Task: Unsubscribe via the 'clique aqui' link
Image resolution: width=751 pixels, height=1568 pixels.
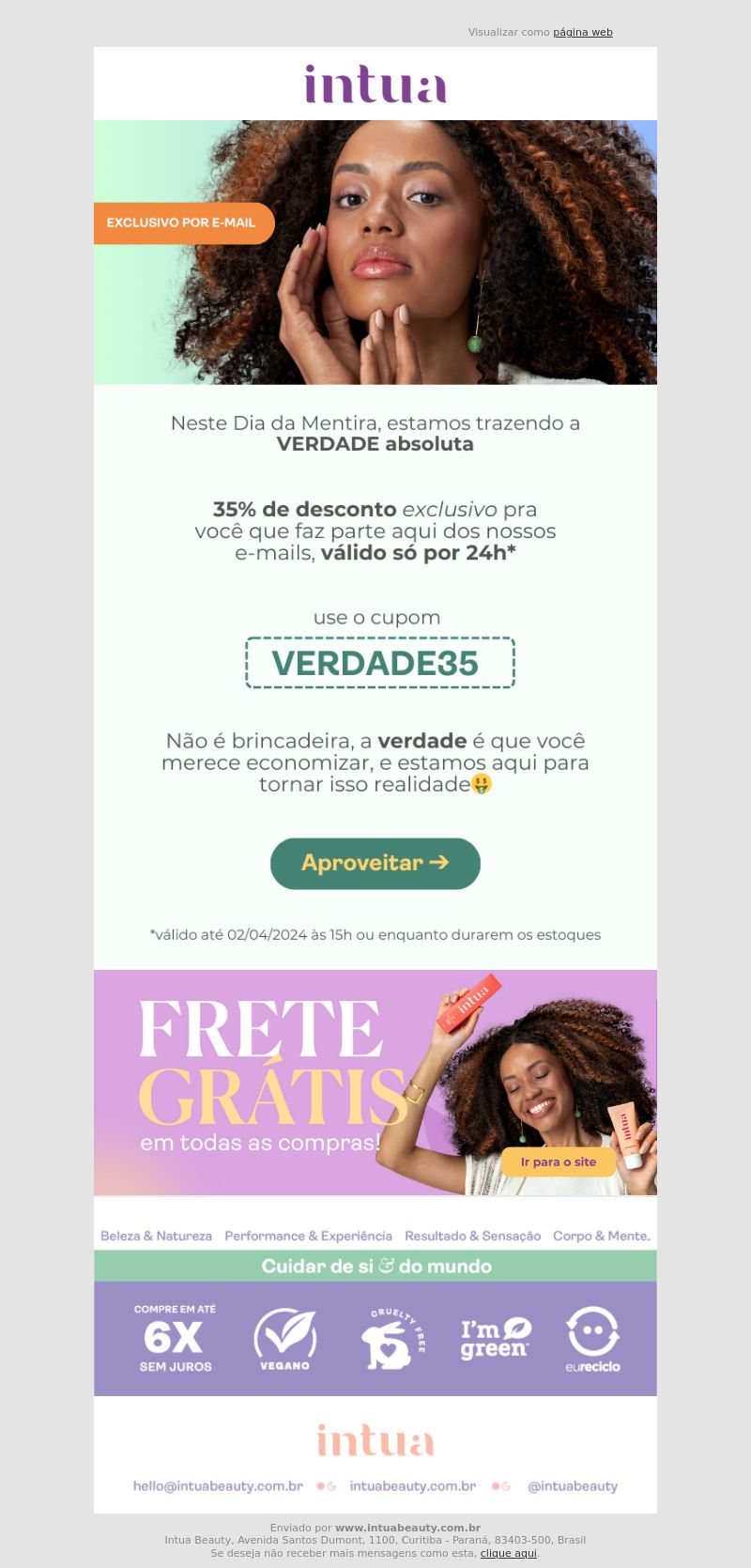Action: coord(509,1553)
